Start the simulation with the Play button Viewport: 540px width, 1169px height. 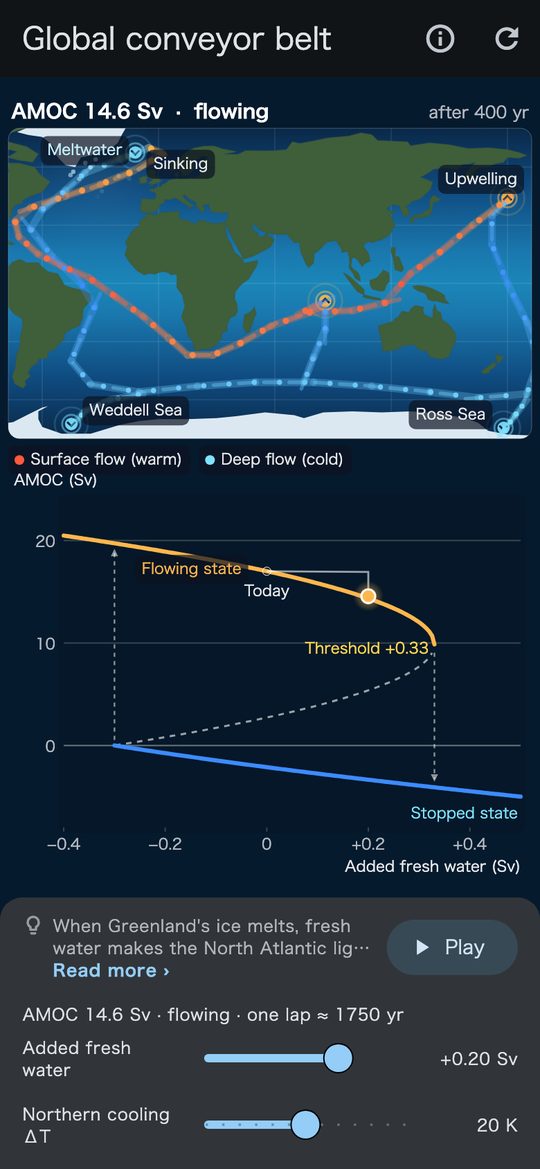click(x=452, y=947)
